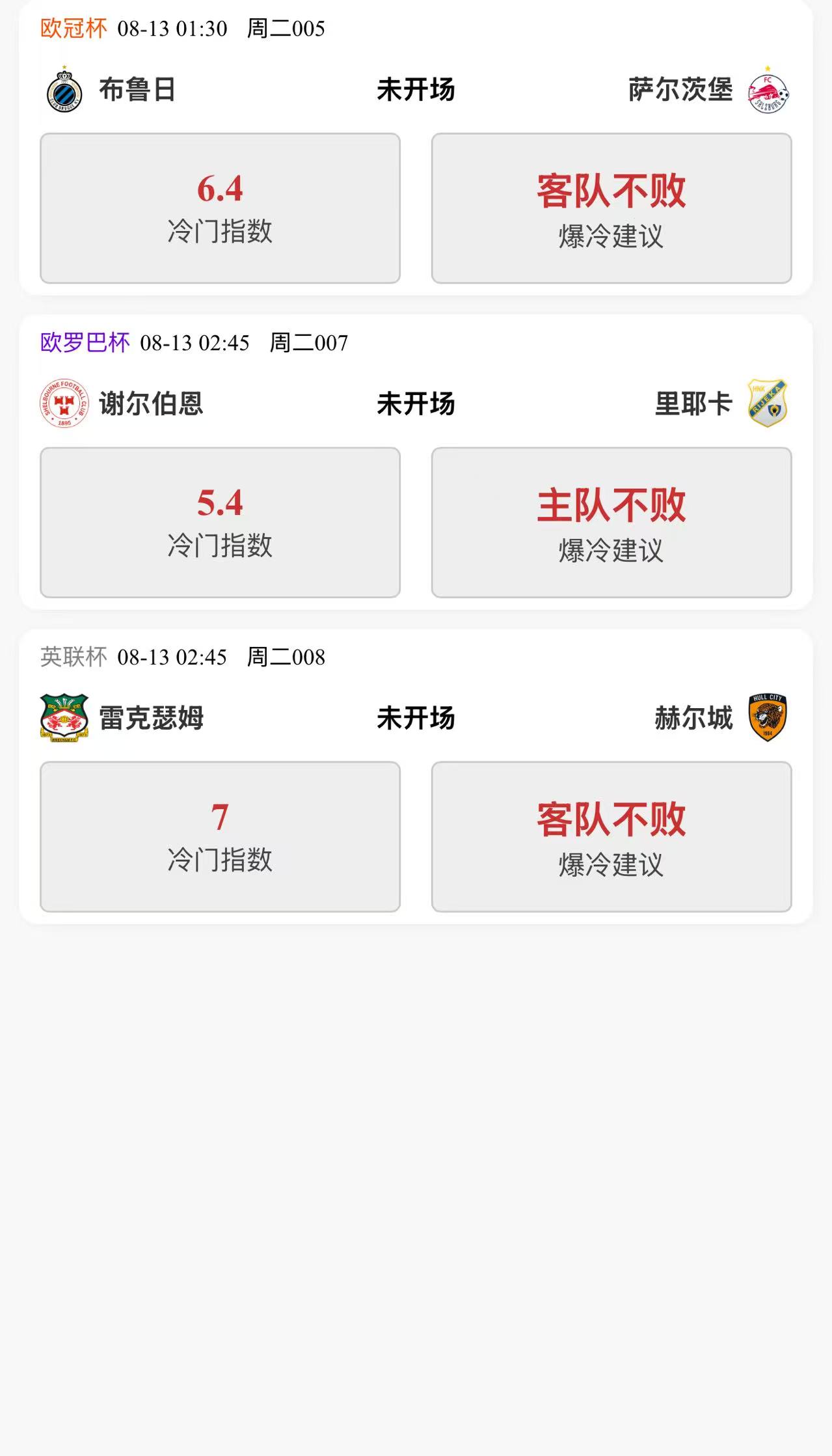Tap the 6.4 冷门指数 box

(x=220, y=208)
